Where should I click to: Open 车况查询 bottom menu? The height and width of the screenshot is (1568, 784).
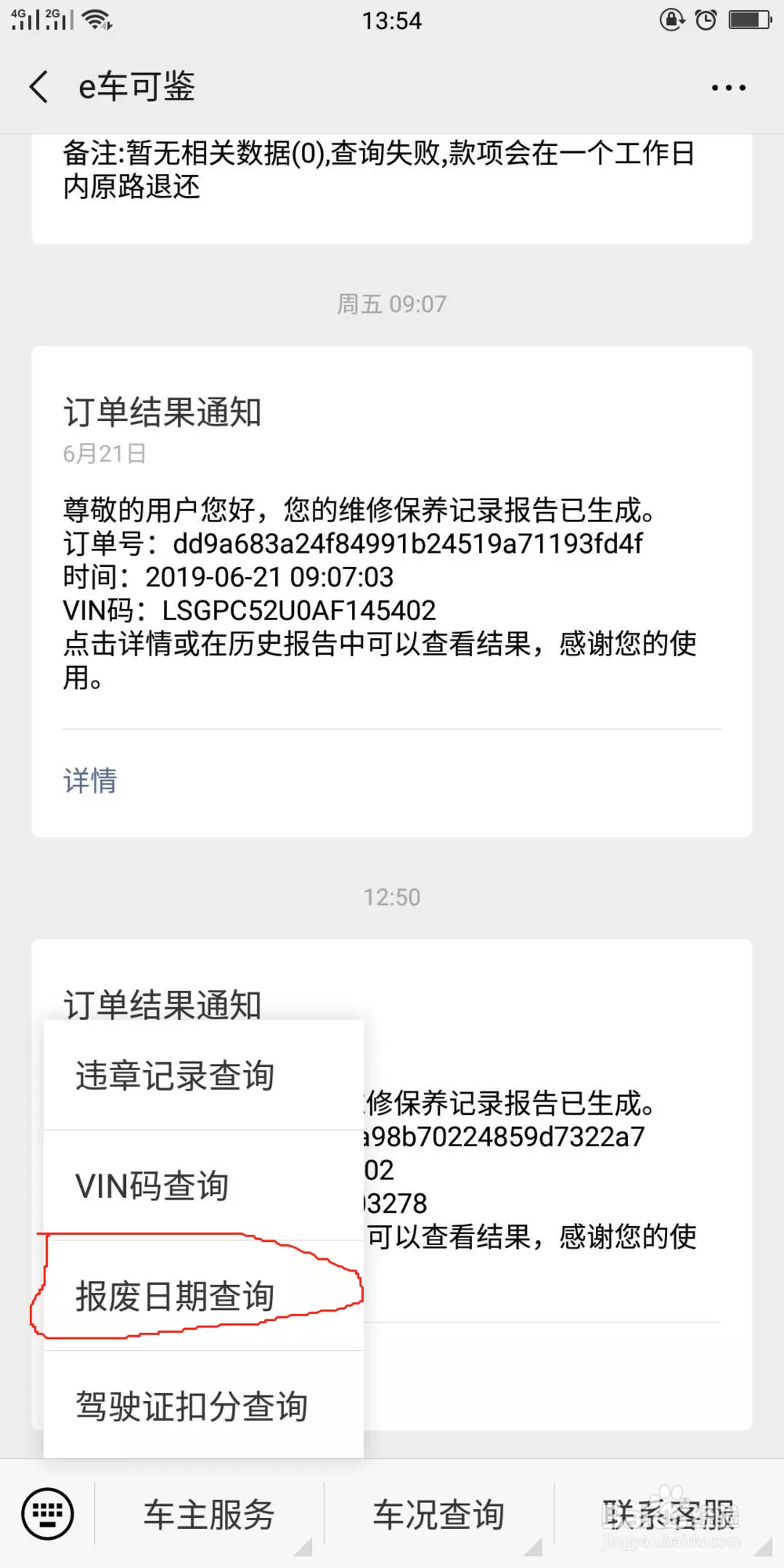click(x=438, y=1514)
